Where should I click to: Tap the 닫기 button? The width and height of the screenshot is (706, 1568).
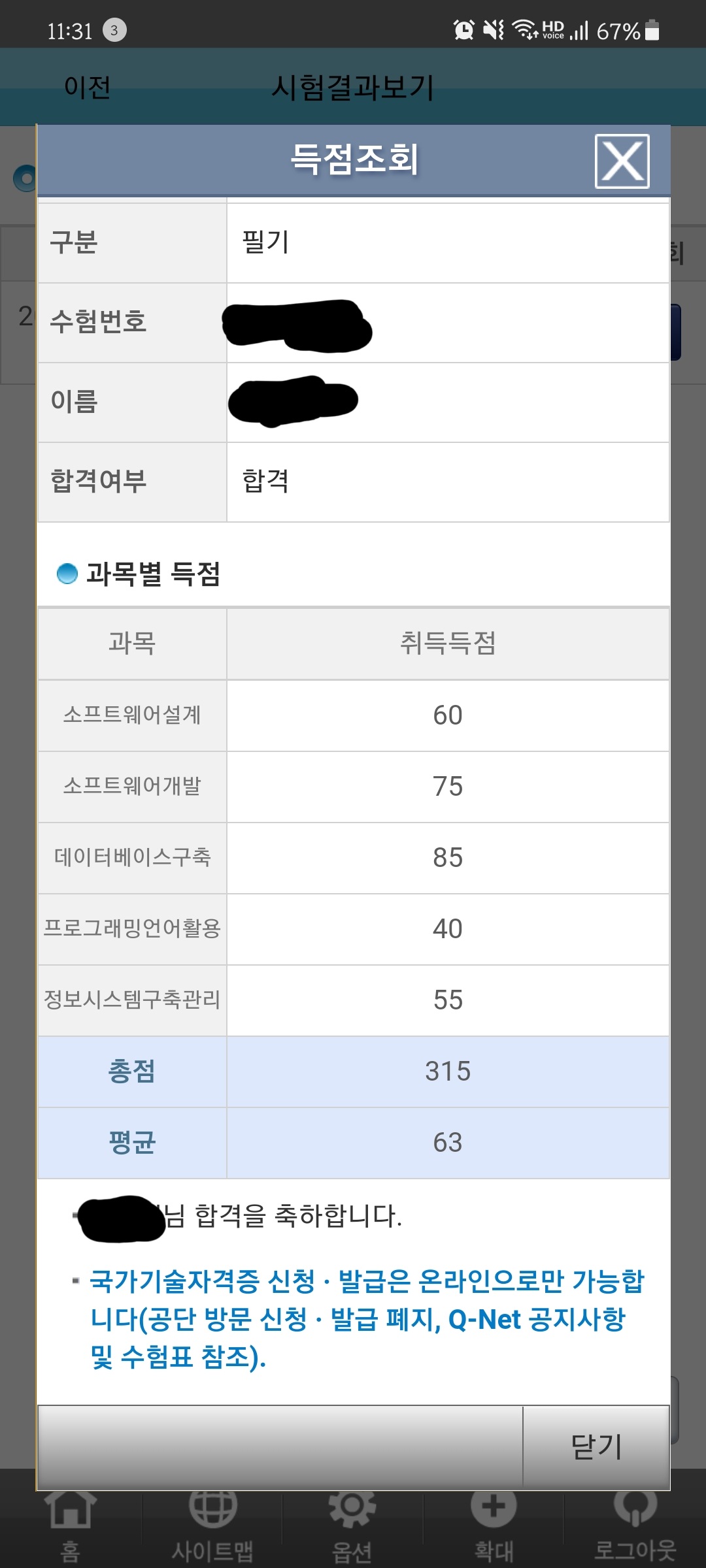click(596, 1446)
